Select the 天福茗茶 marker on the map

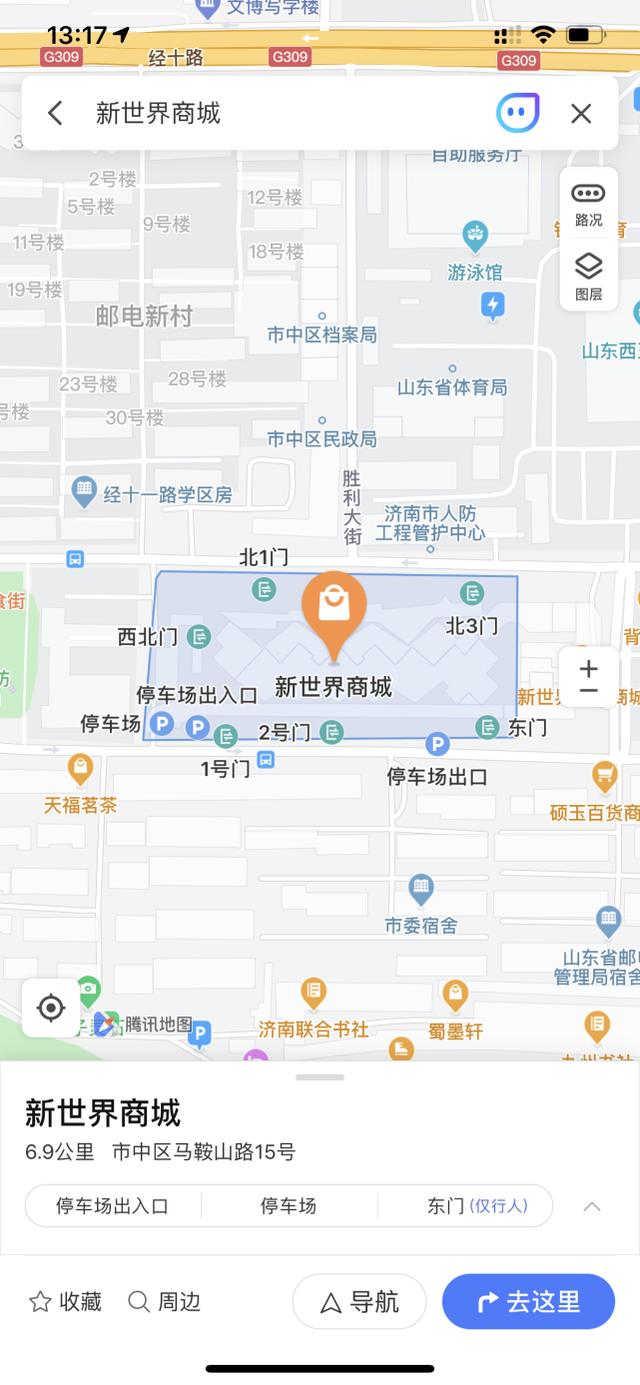80,769
